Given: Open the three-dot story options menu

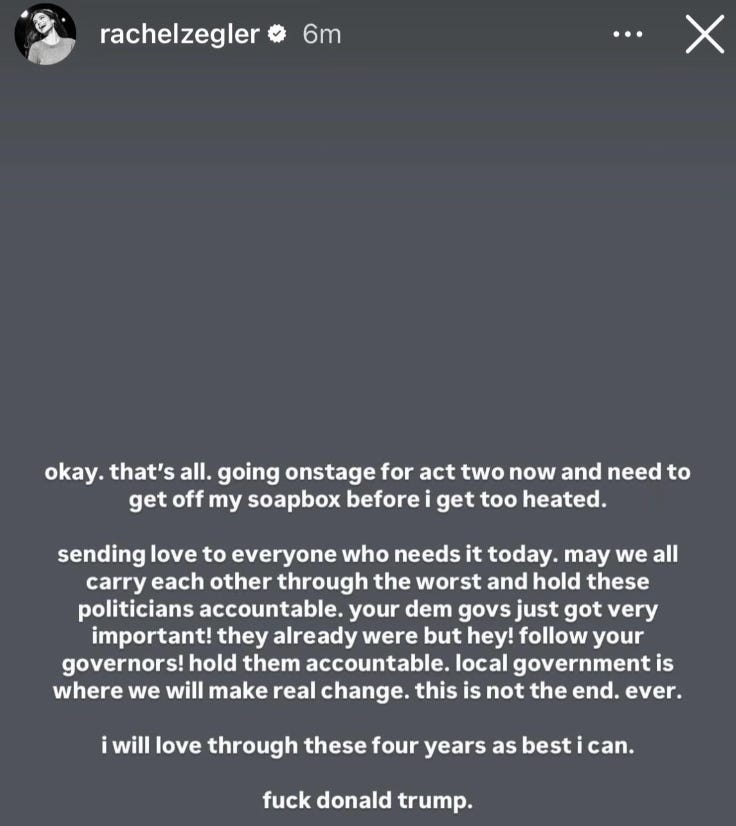Looking at the screenshot, I should (x=627, y=34).
